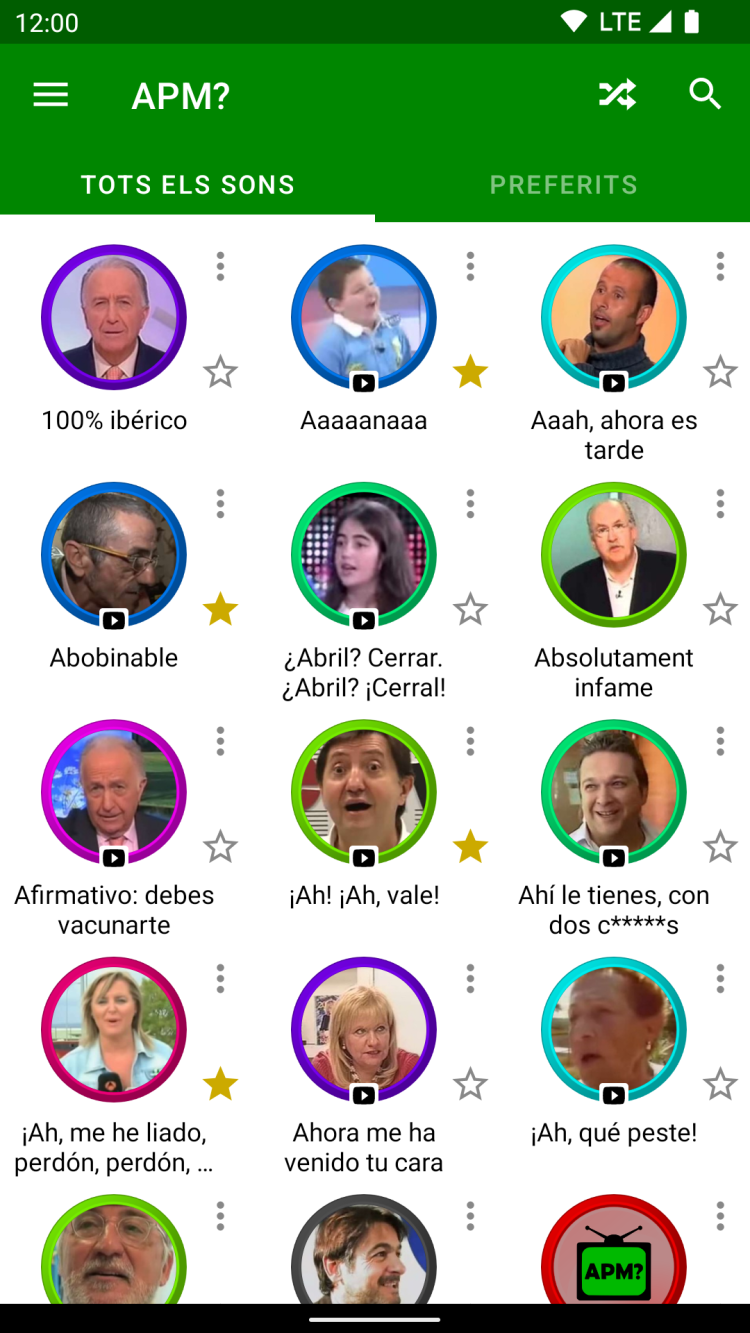Play the "¡Ah, qué peste!" sound
The image size is (750, 1333).
click(614, 1029)
